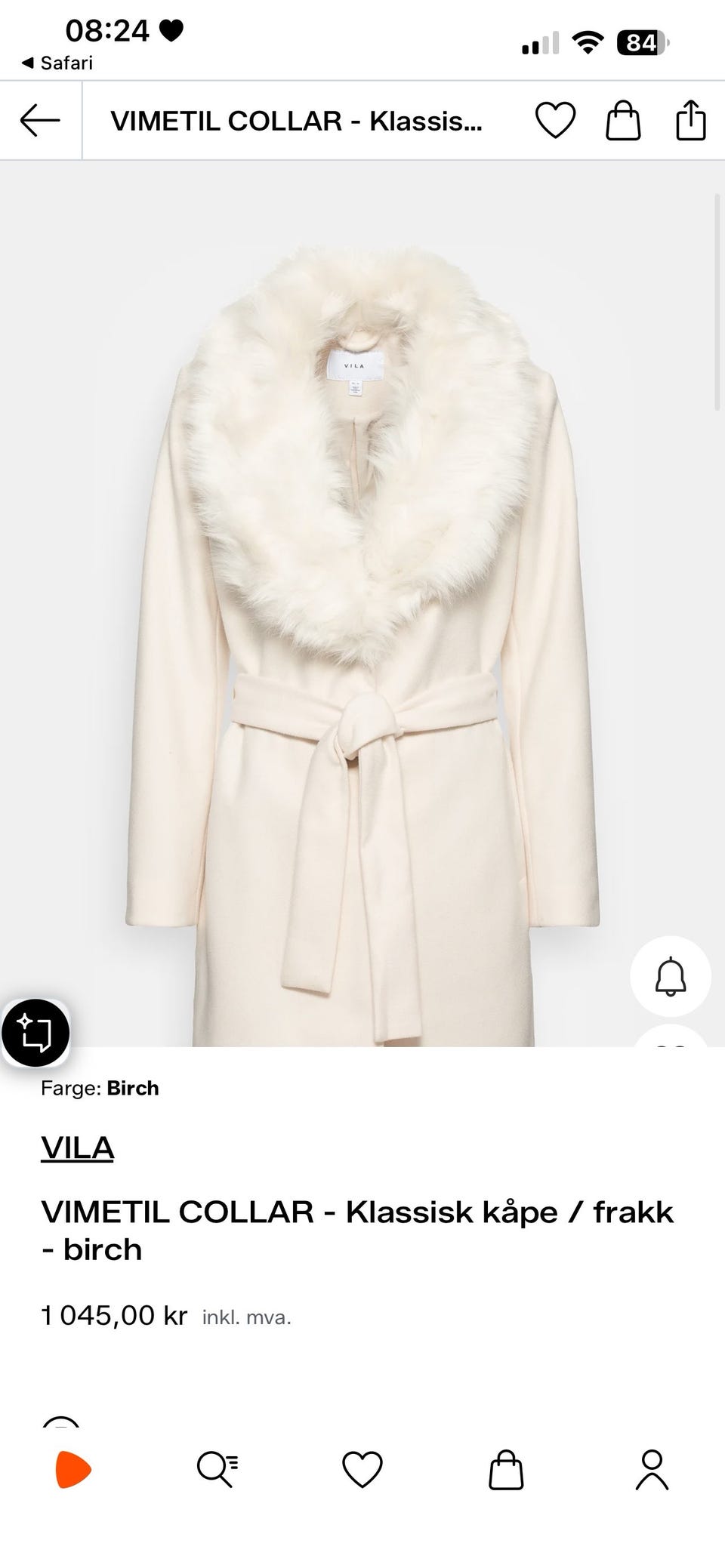725x1568 pixels.
Task: Go back using the top-left arrow
Action: click(40, 120)
